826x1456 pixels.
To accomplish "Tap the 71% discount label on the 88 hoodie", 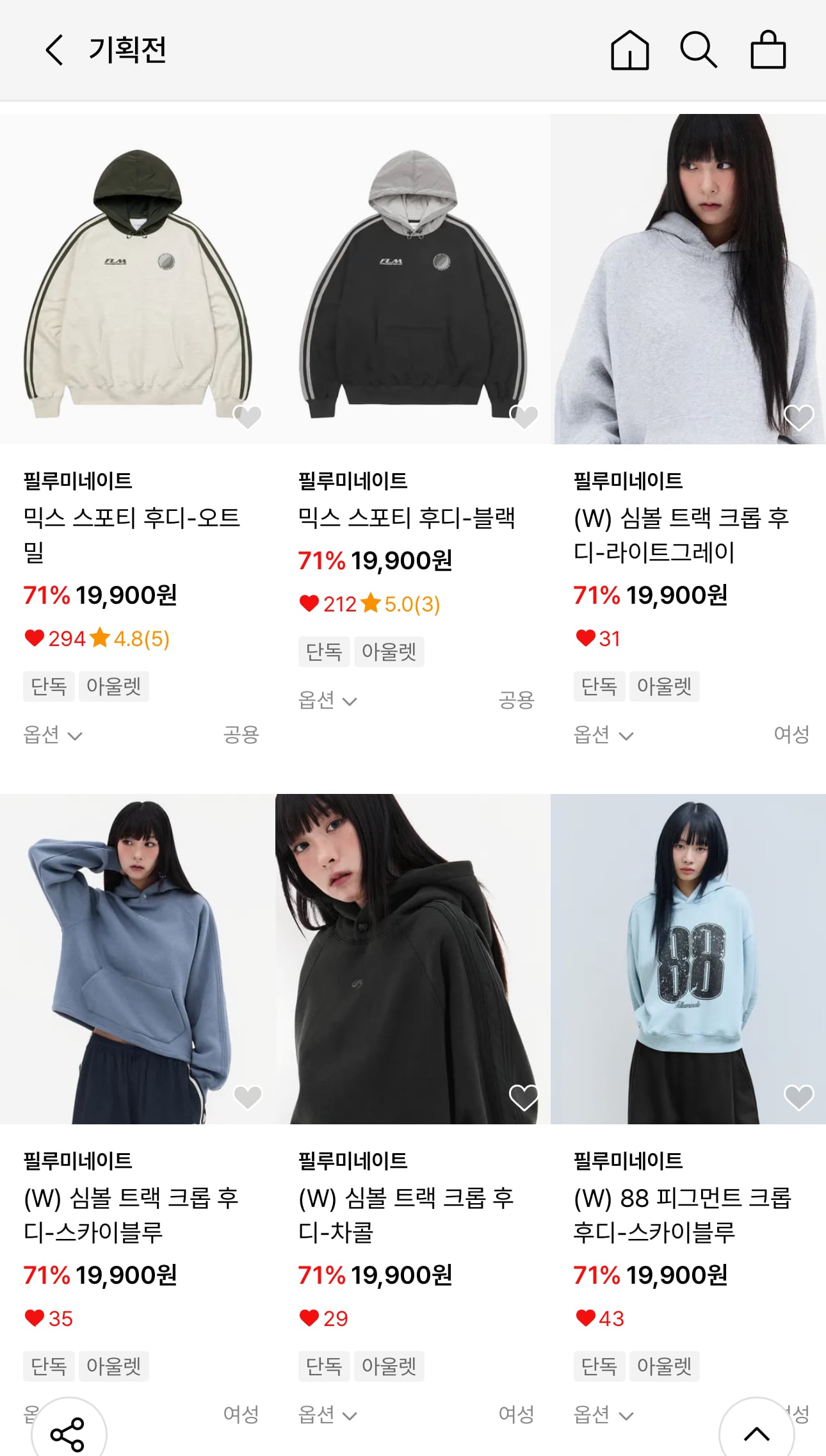I will click(597, 1275).
